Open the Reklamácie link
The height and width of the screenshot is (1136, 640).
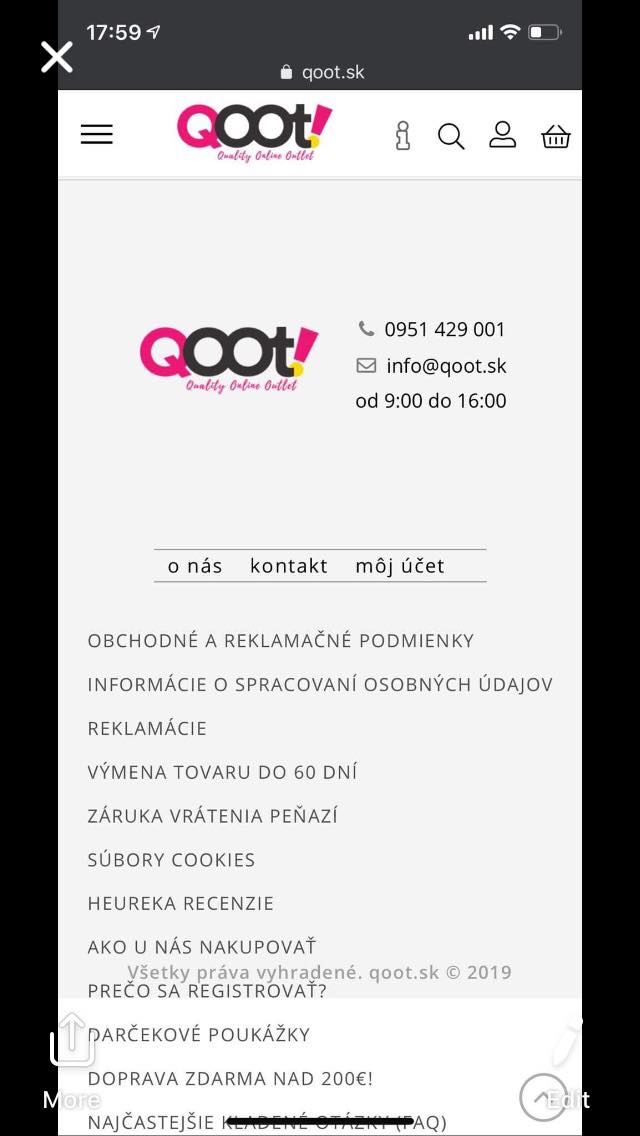(x=147, y=728)
